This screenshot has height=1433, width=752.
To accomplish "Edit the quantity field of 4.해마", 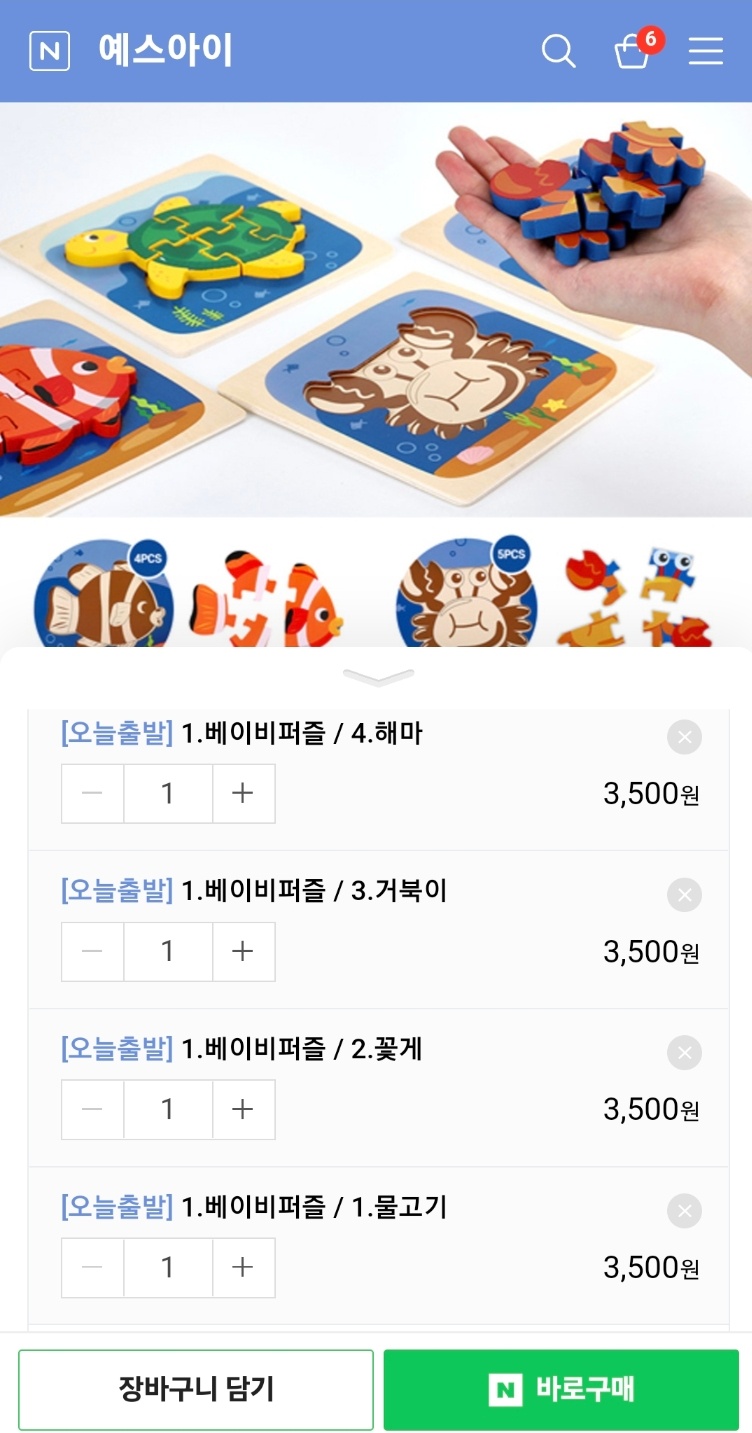I will [x=168, y=794].
